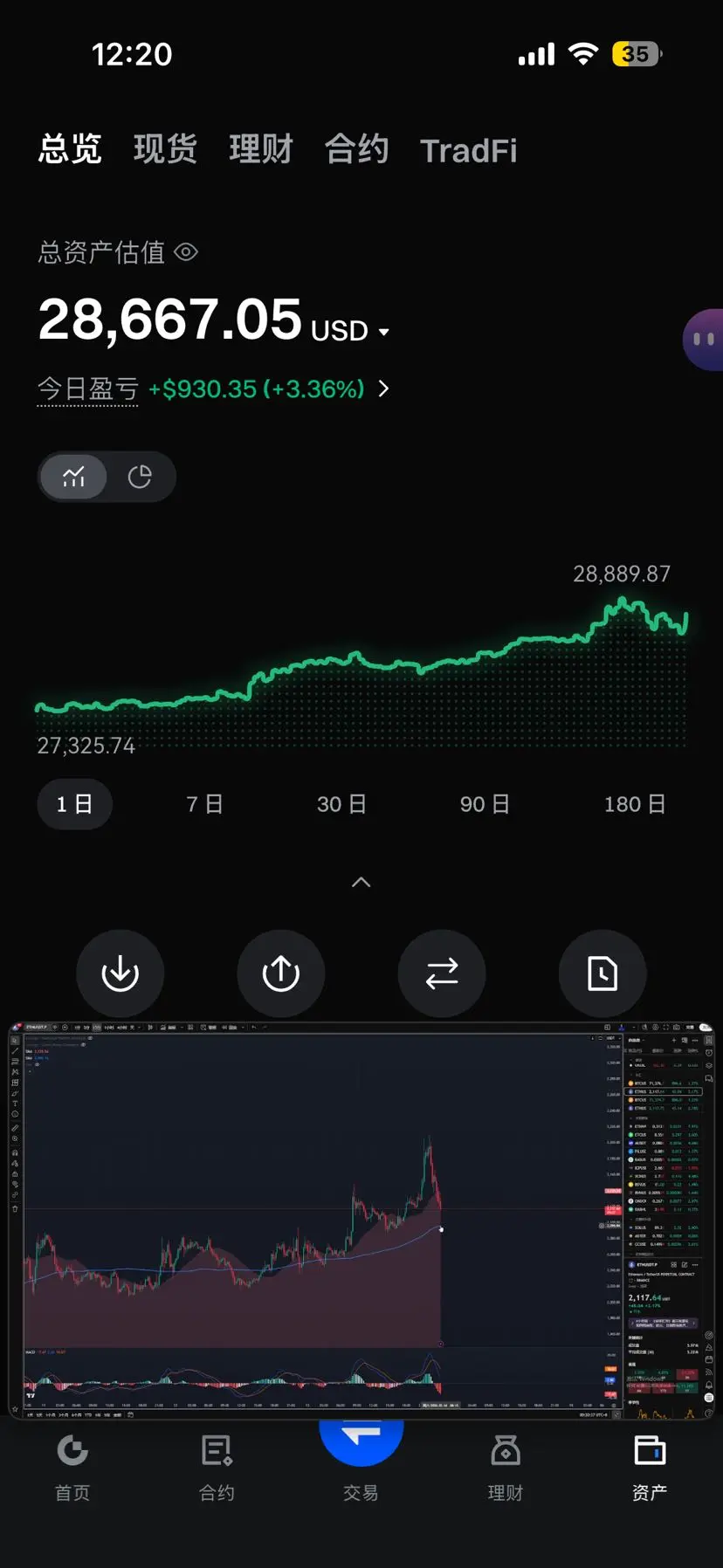The image size is (723, 1568).
Task: Tap the deposit download icon
Action: pyautogui.click(x=120, y=973)
